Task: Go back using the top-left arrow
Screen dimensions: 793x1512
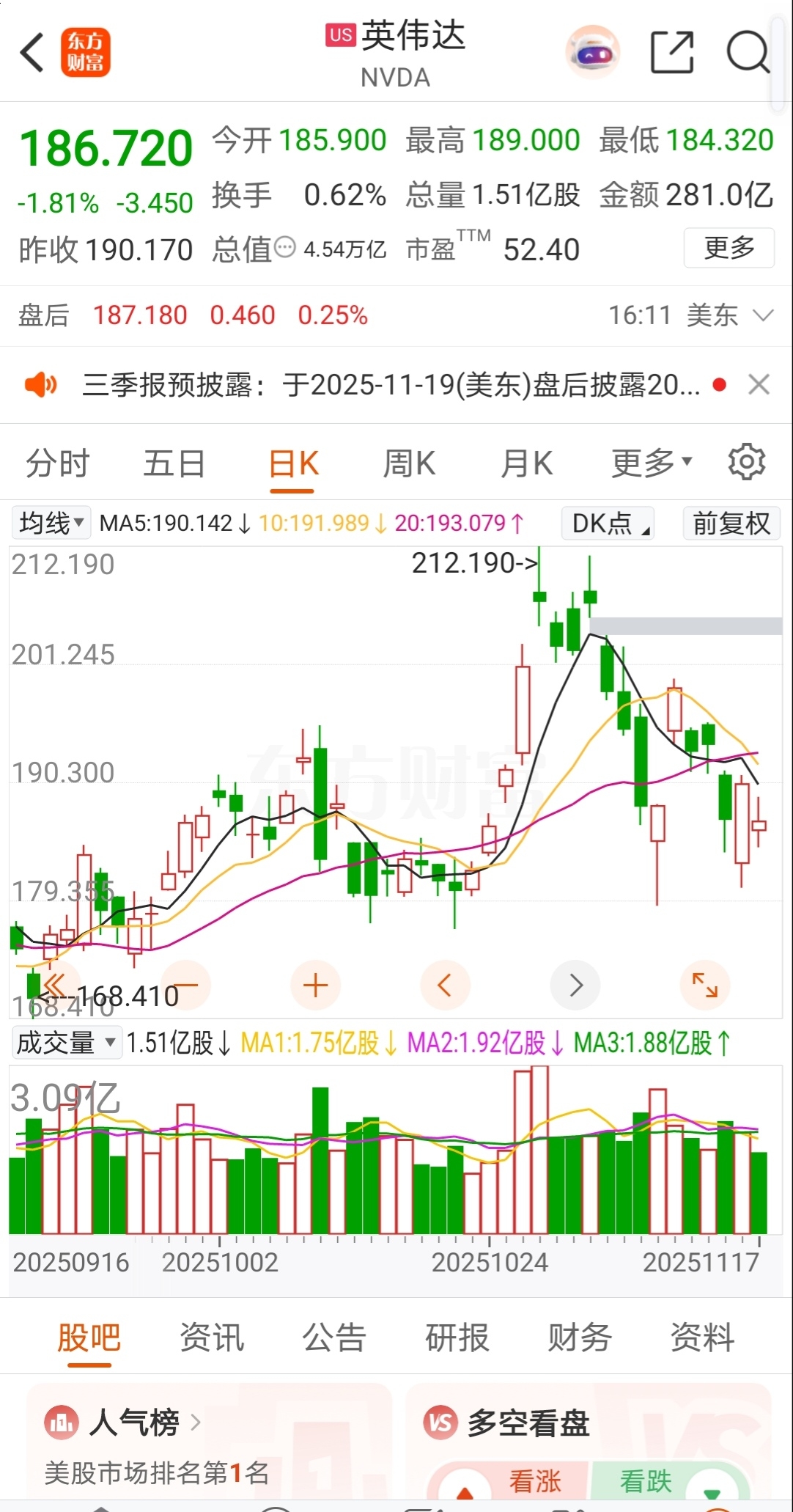Action: coord(32,53)
